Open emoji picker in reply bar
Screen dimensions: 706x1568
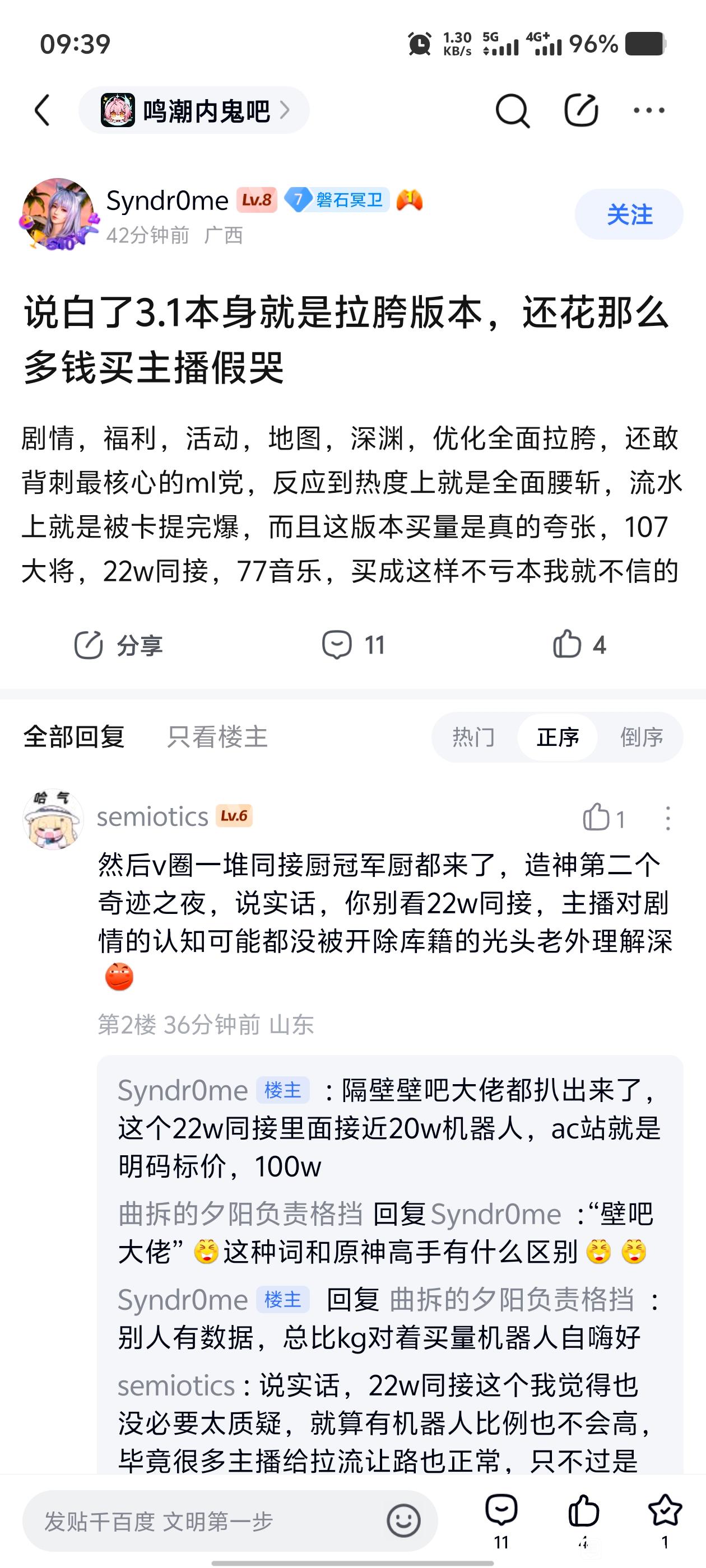403,1521
